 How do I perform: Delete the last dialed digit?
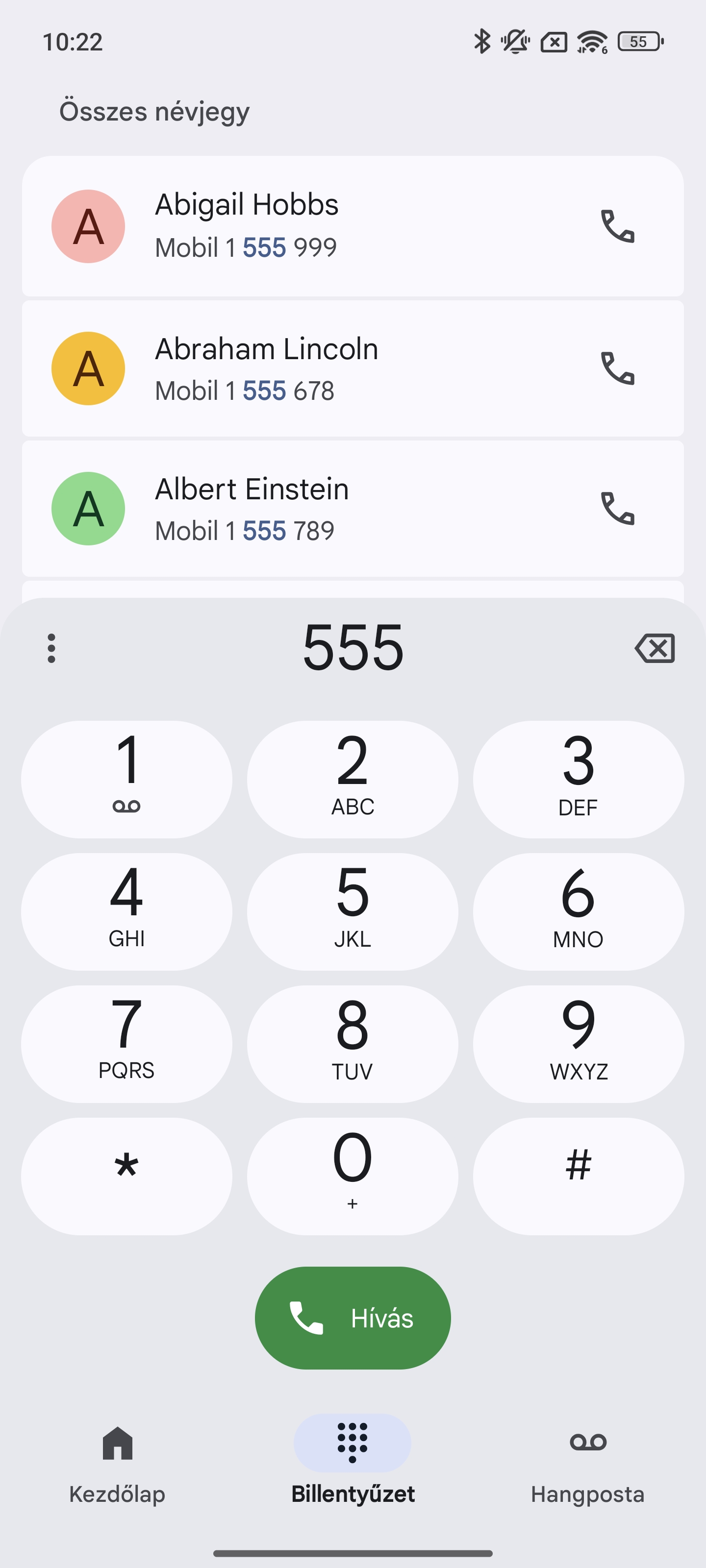tap(655, 648)
